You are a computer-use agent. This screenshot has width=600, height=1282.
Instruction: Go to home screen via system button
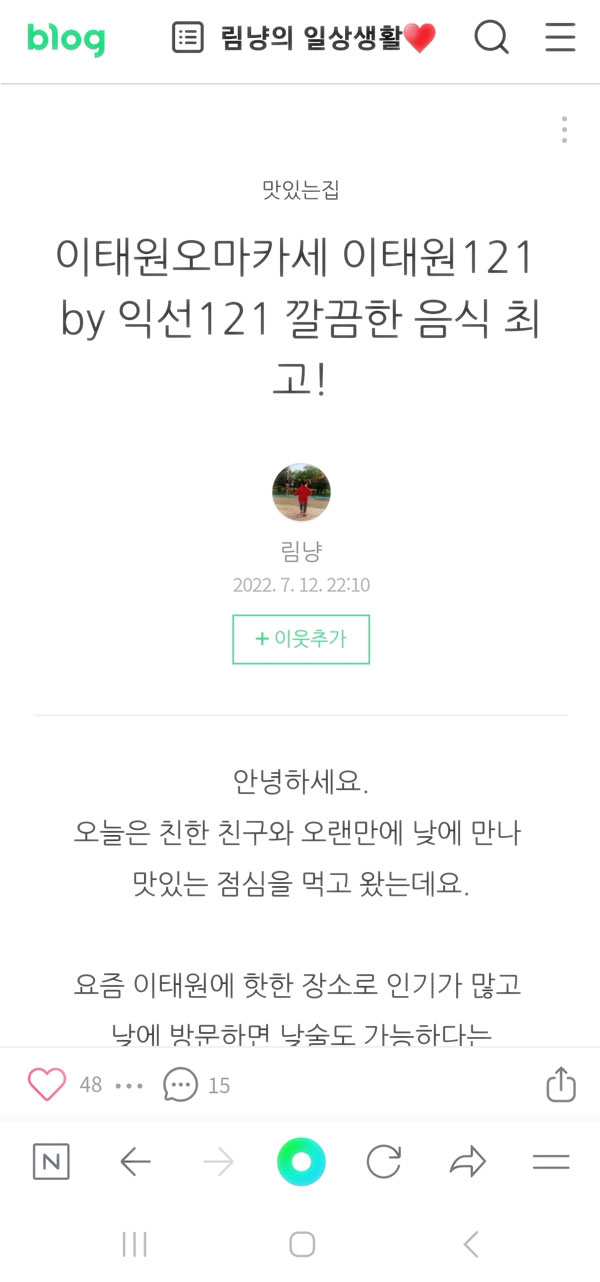point(302,1244)
